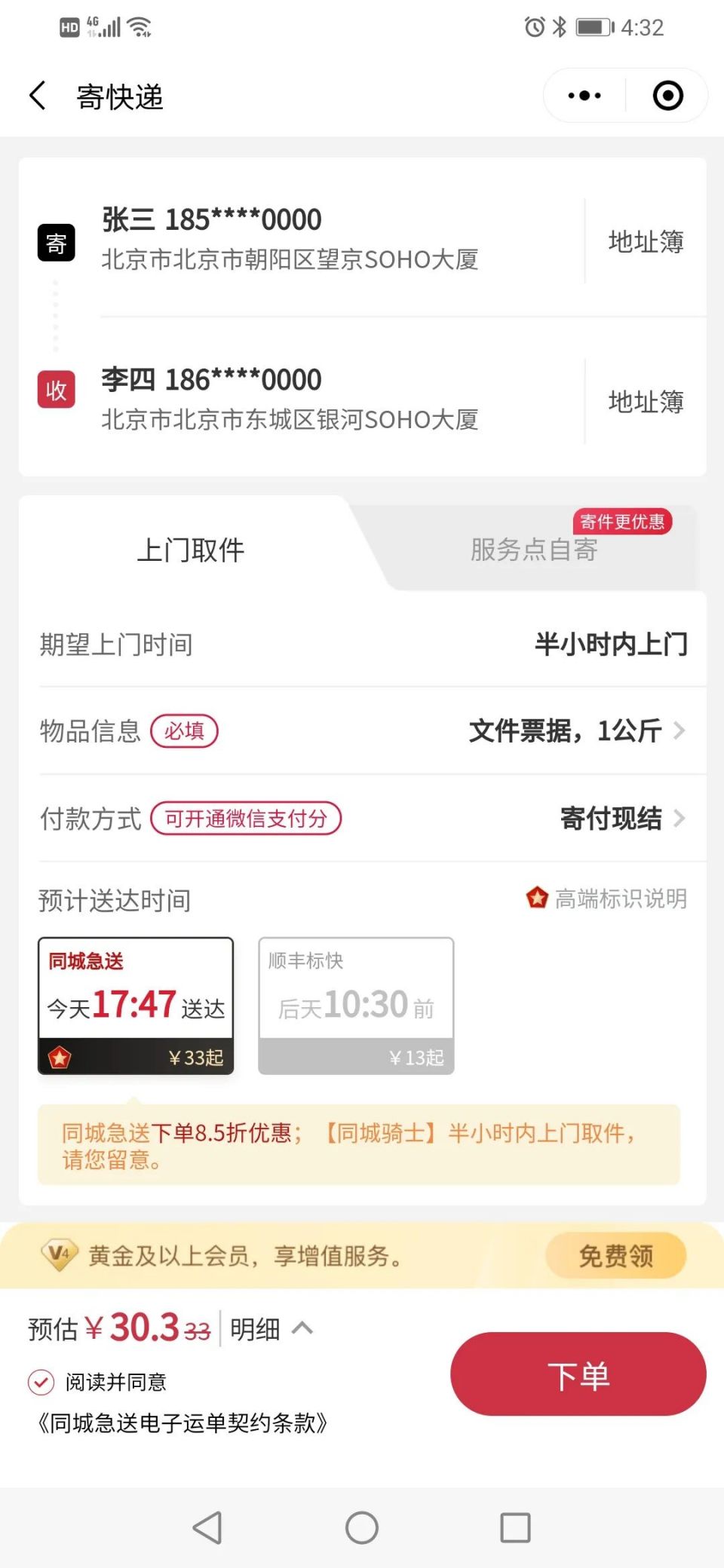Toggle 阅读并同意 agreement checkbox
Image resolution: width=724 pixels, height=1568 pixels.
tap(41, 1382)
